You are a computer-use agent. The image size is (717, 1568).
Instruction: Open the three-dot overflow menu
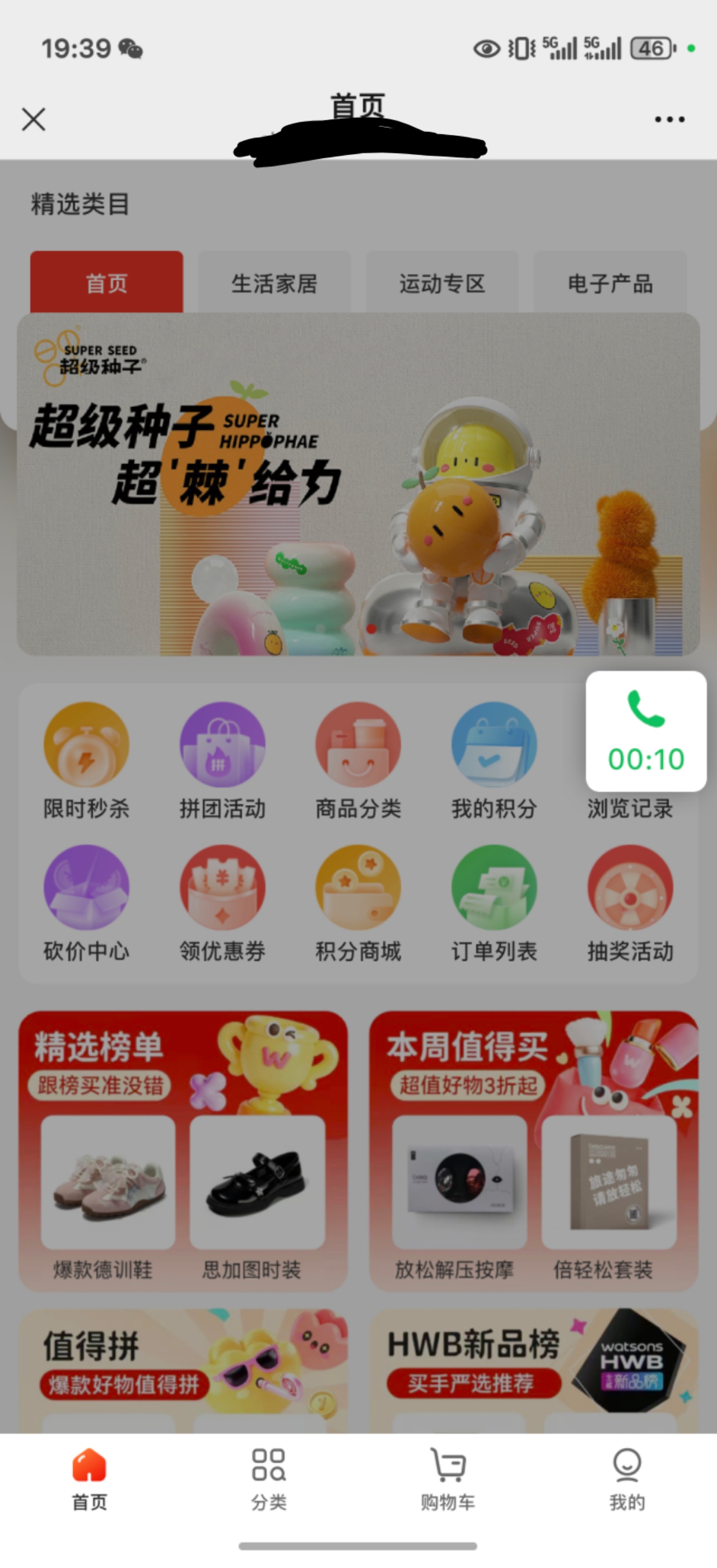point(669,119)
